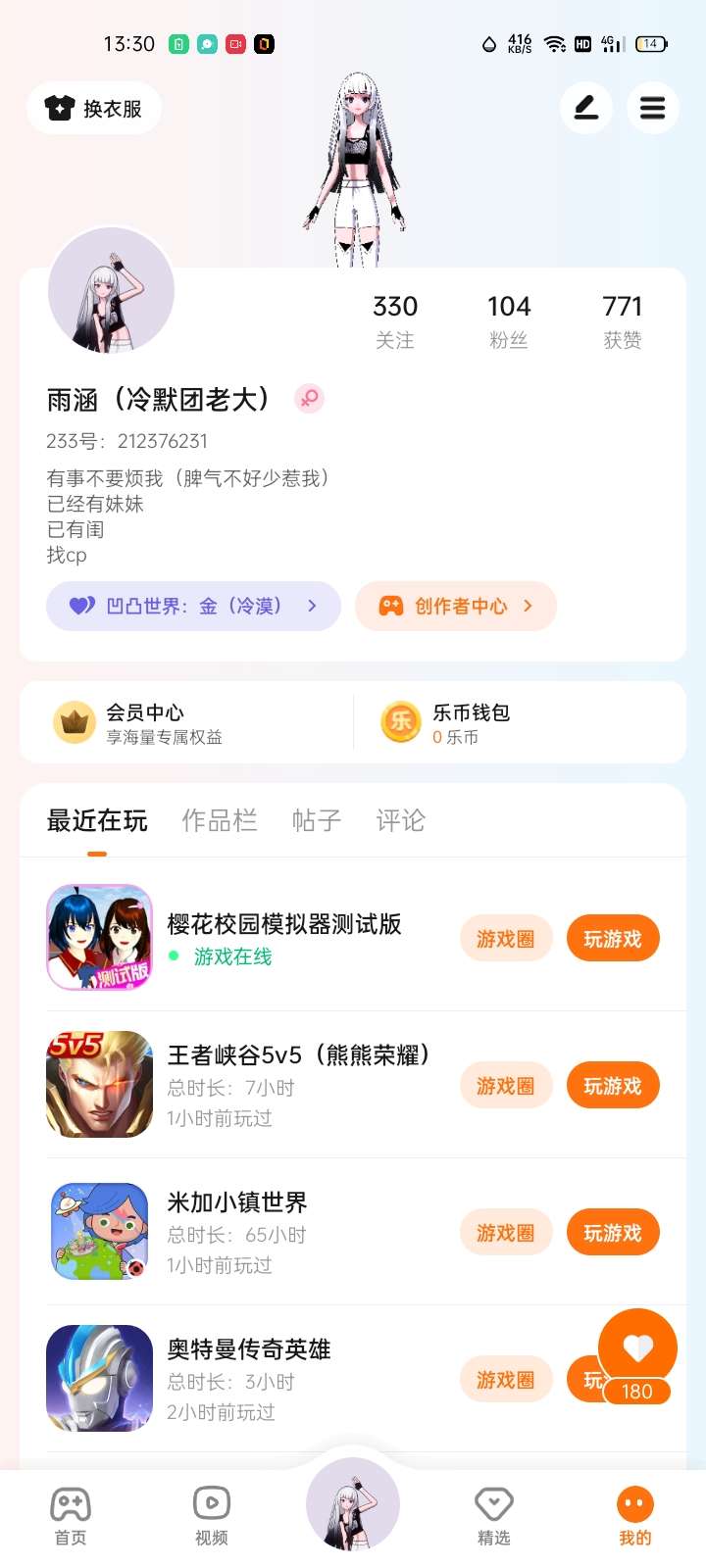Tap 玩游戏 for 樱花校园模拟器测试版
Screen dimensions: 706x1568
pos(613,939)
